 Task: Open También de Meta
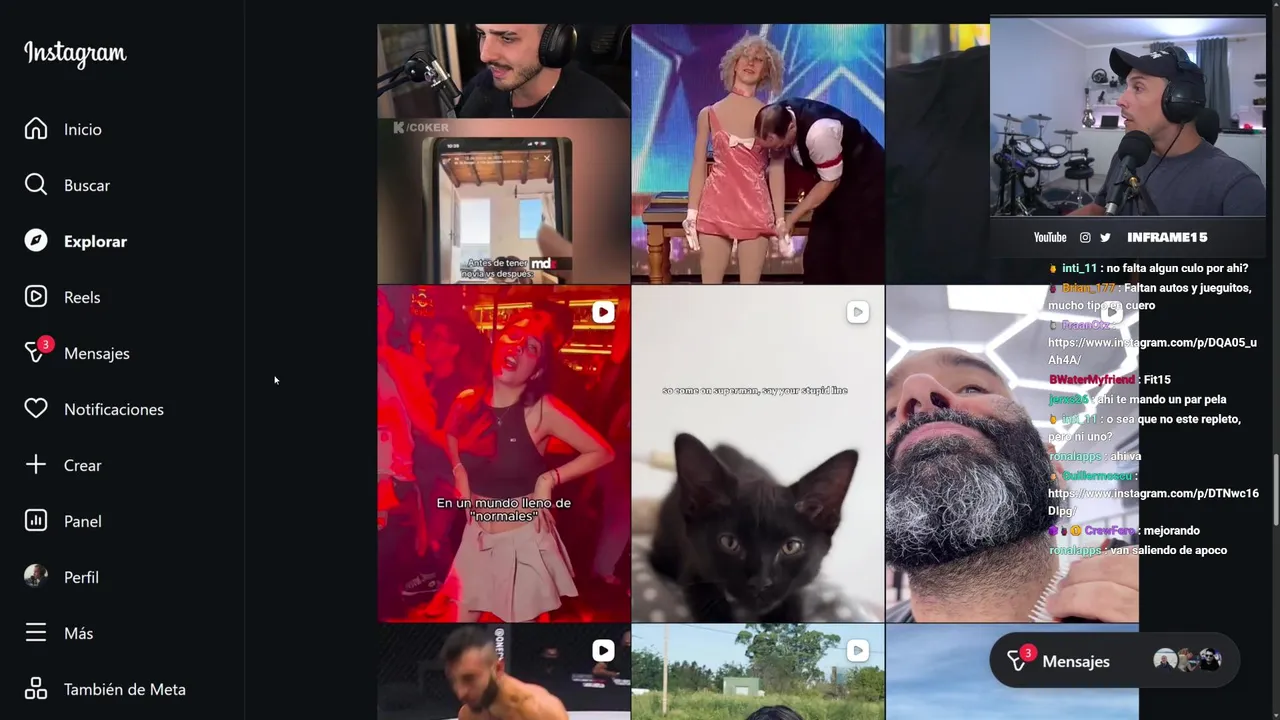tap(124, 689)
